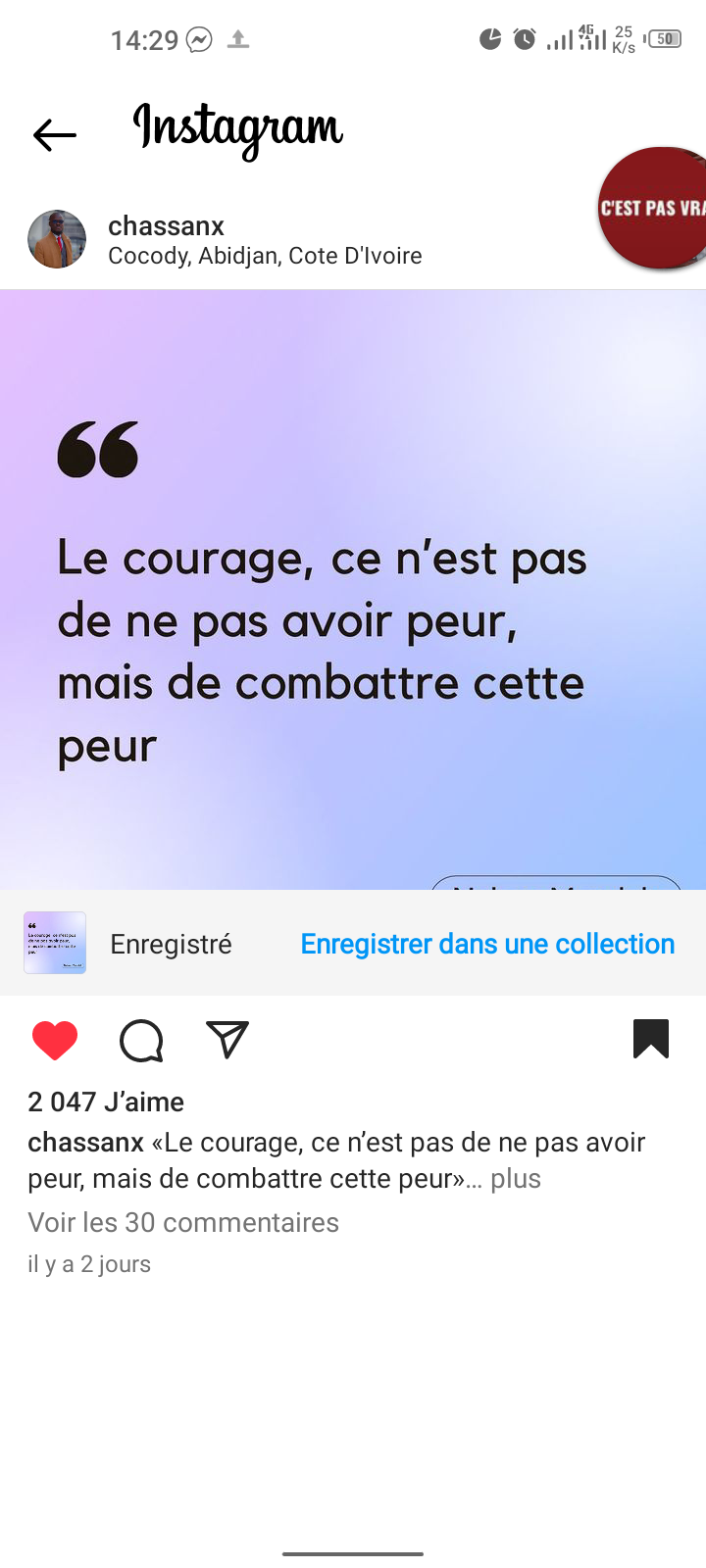Go back using the arrow icon
This screenshot has height=1568, width=706.
(x=55, y=134)
